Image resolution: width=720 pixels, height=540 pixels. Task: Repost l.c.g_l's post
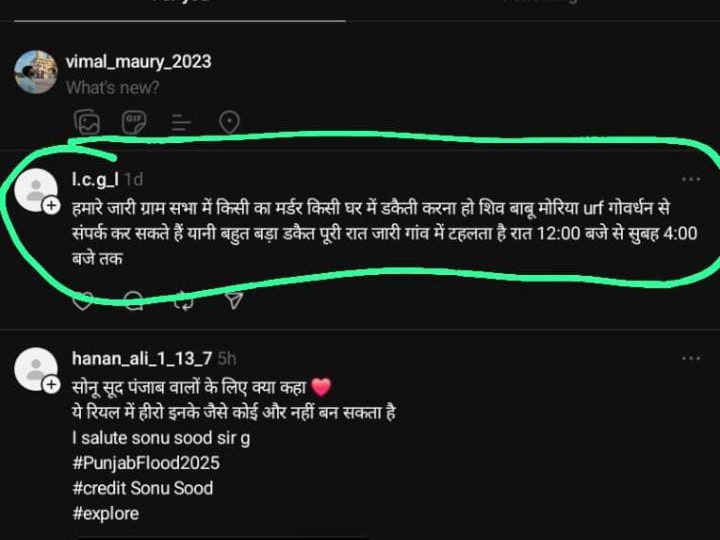tap(182, 298)
